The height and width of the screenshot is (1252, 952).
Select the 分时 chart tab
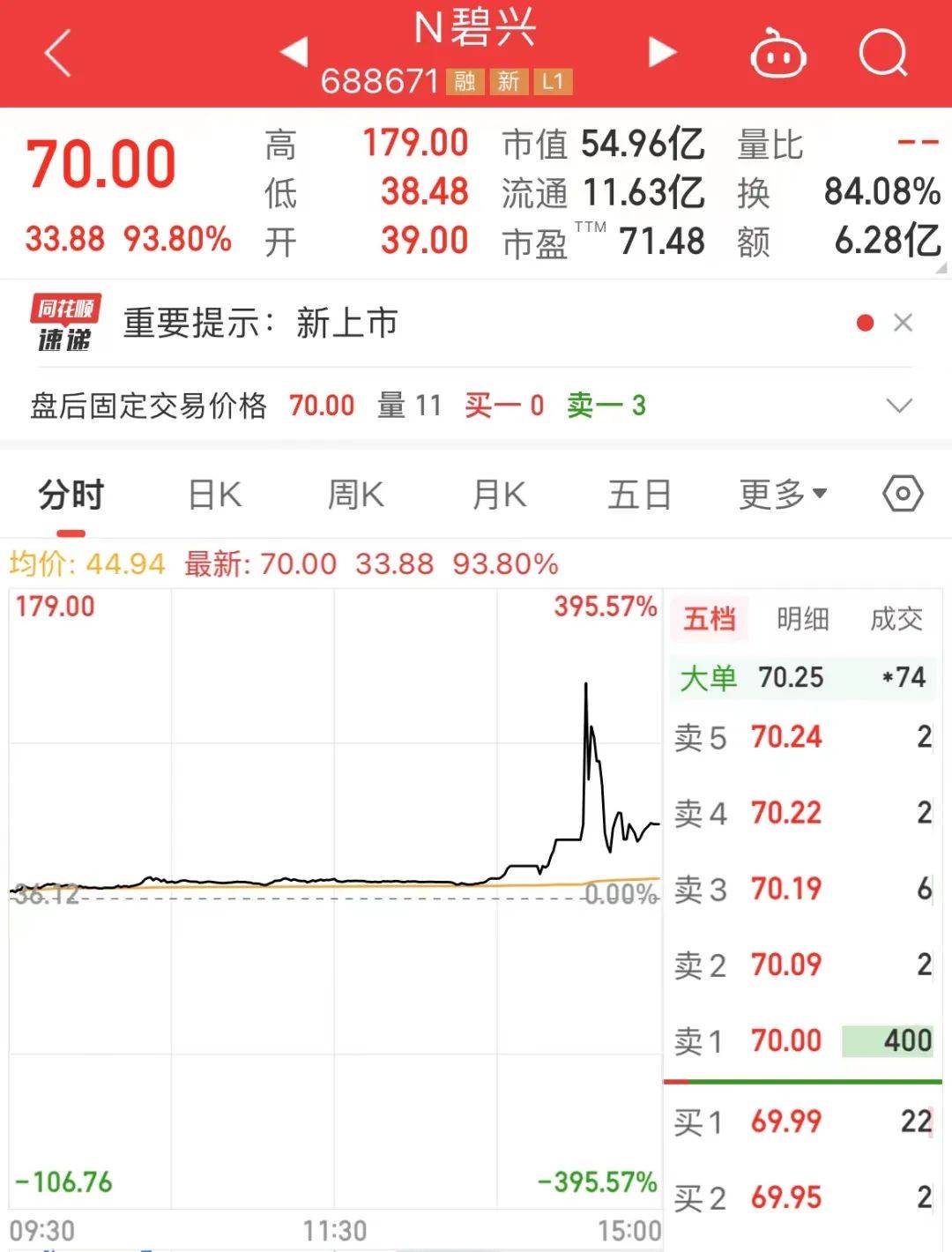[71, 495]
